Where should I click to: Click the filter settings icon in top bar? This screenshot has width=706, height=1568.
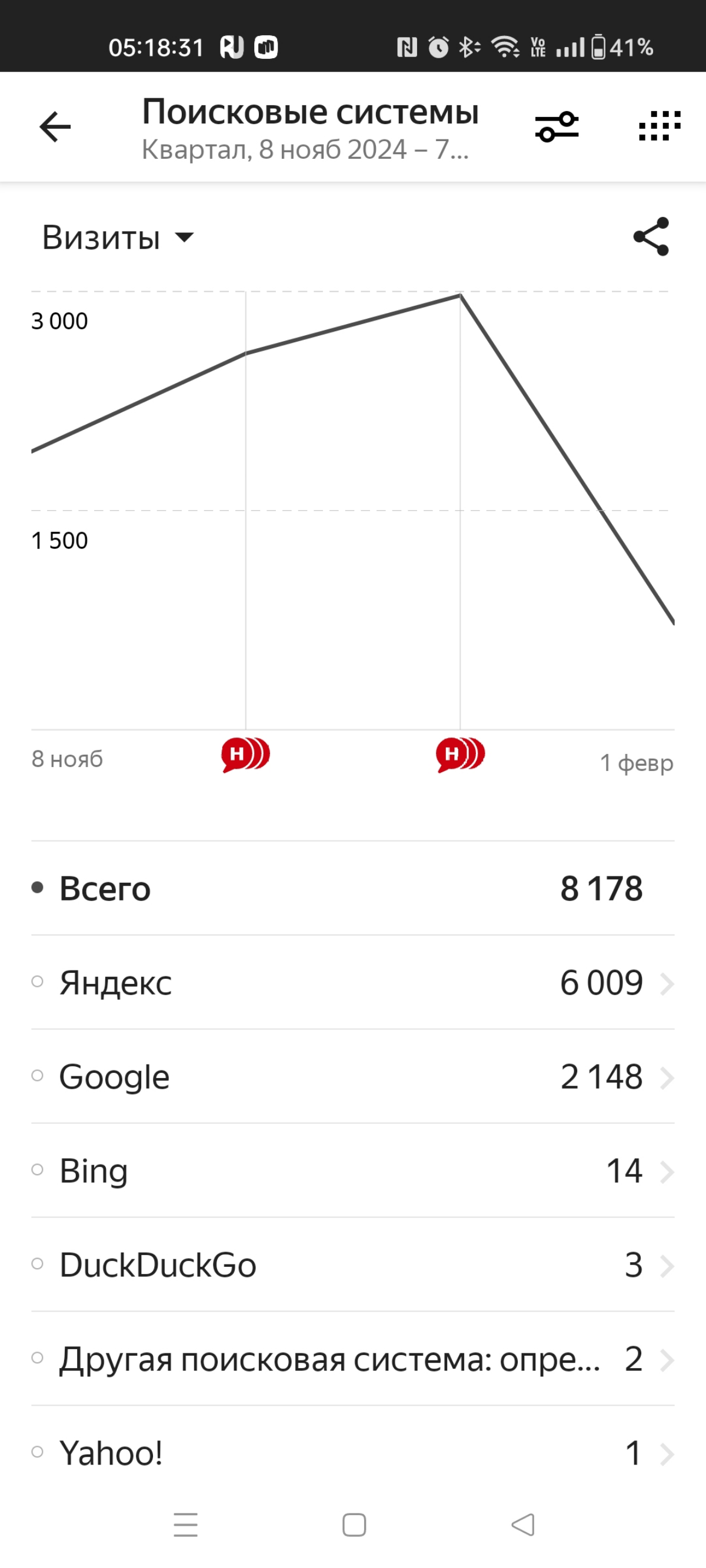[x=557, y=126]
